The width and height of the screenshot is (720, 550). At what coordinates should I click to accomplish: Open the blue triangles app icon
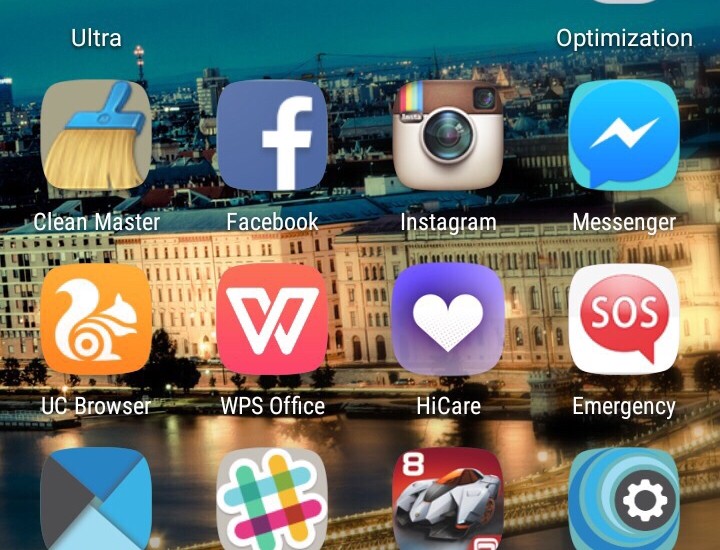pyautogui.click(x=96, y=500)
